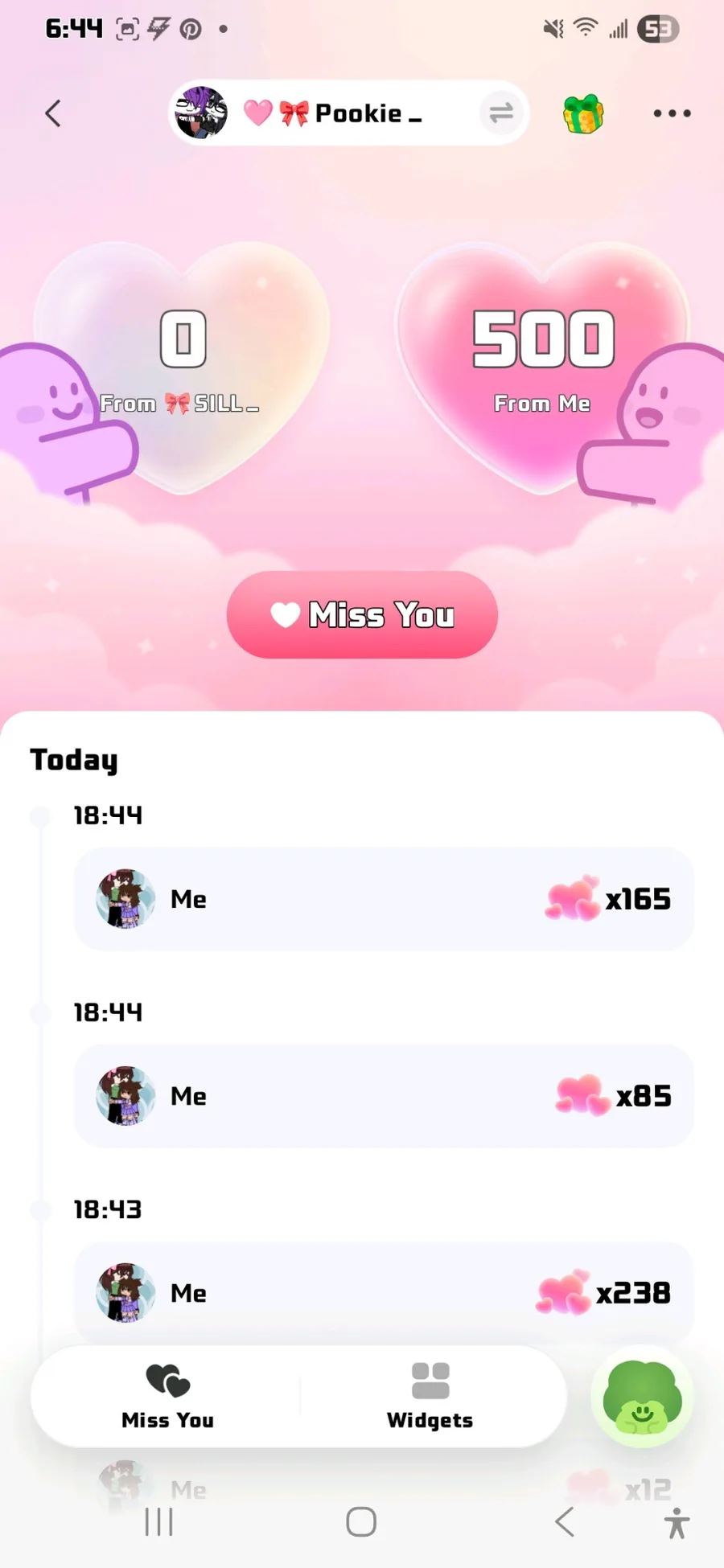The width and height of the screenshot is (724, 1568).
Task: Go back using the top-left arrow
Action: coord(53,113)
